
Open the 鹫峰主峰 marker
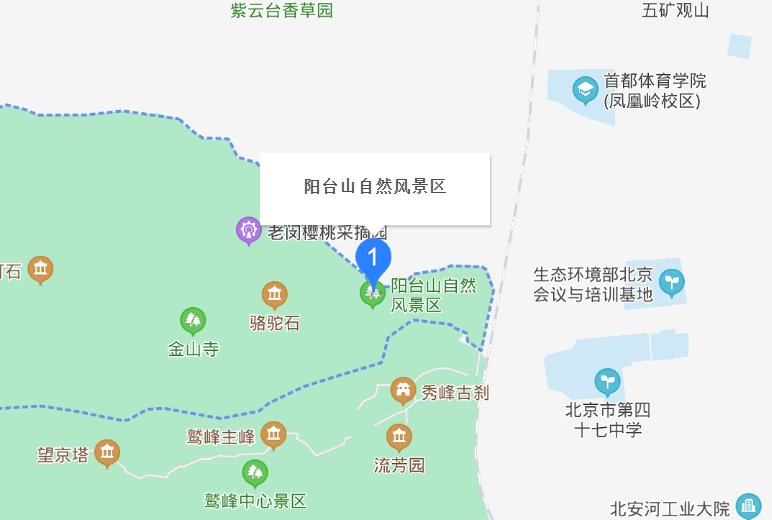tap(273, 435)
